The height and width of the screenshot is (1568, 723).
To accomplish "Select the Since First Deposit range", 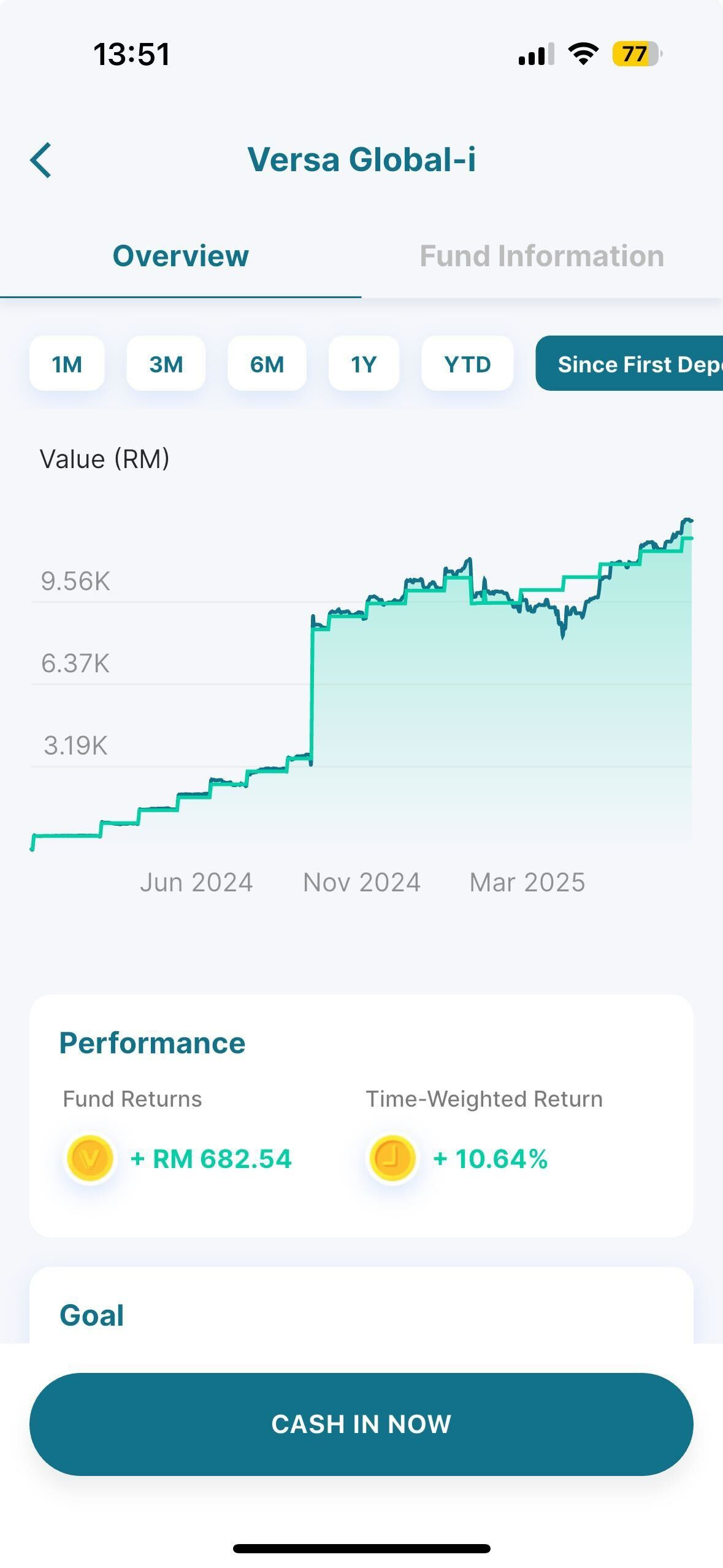I will pos(630,364).
